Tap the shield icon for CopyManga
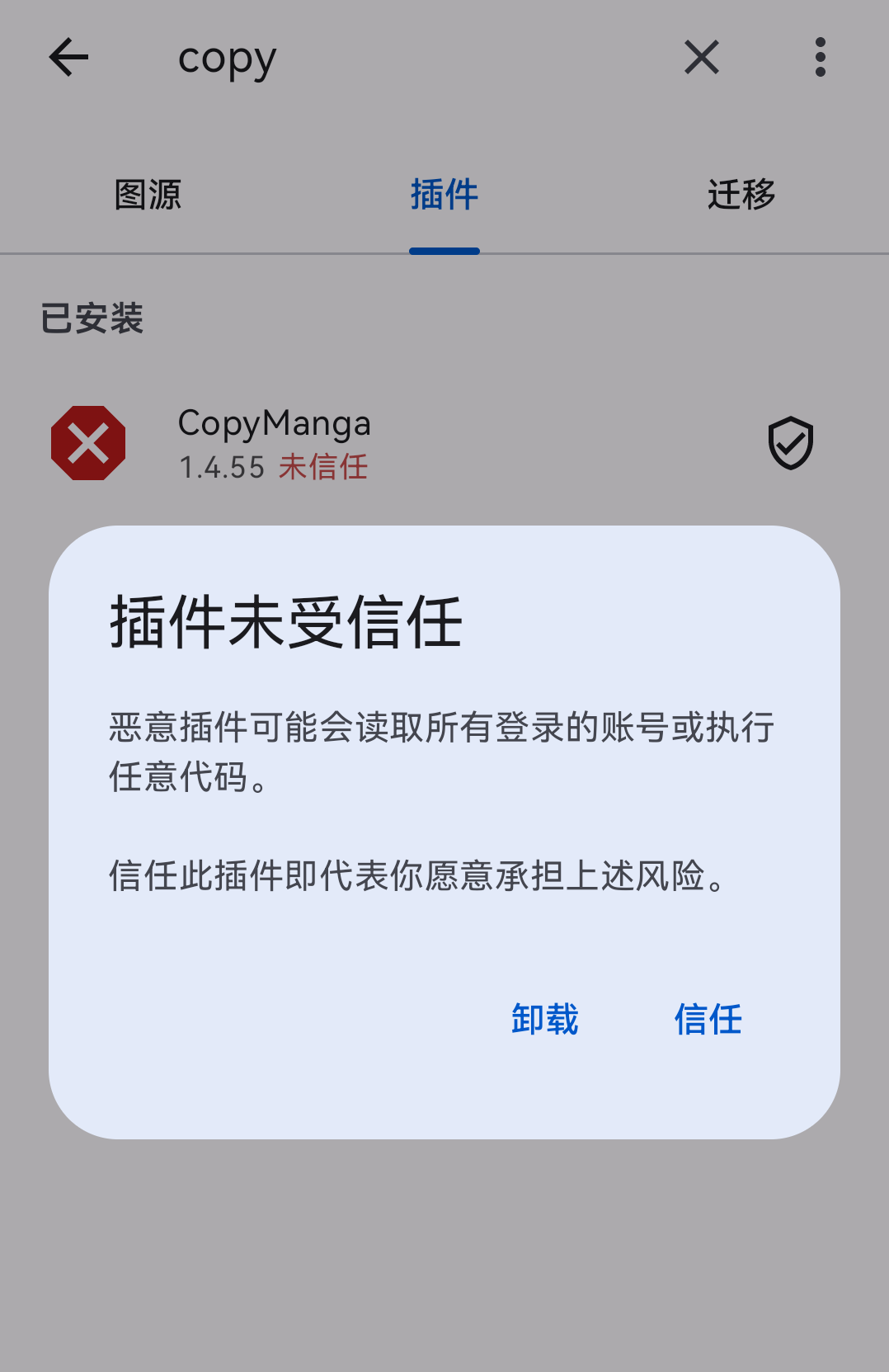 (x=790, y=443)
